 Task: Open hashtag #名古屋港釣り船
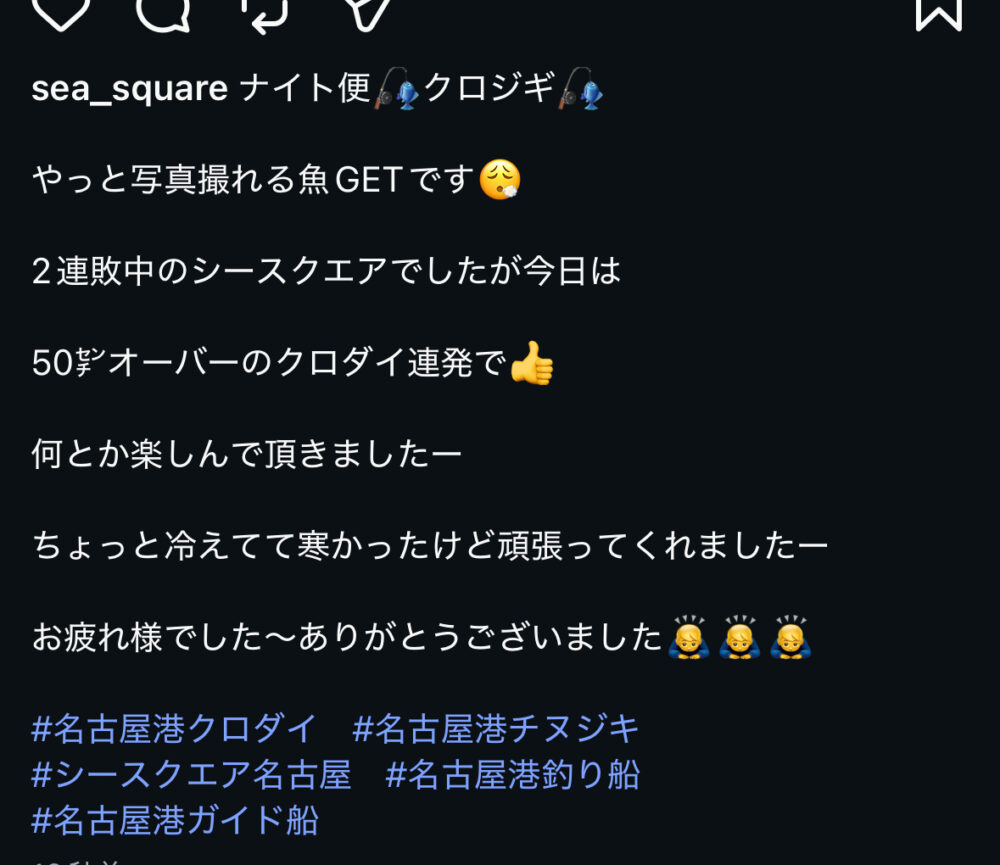[513, 774]
